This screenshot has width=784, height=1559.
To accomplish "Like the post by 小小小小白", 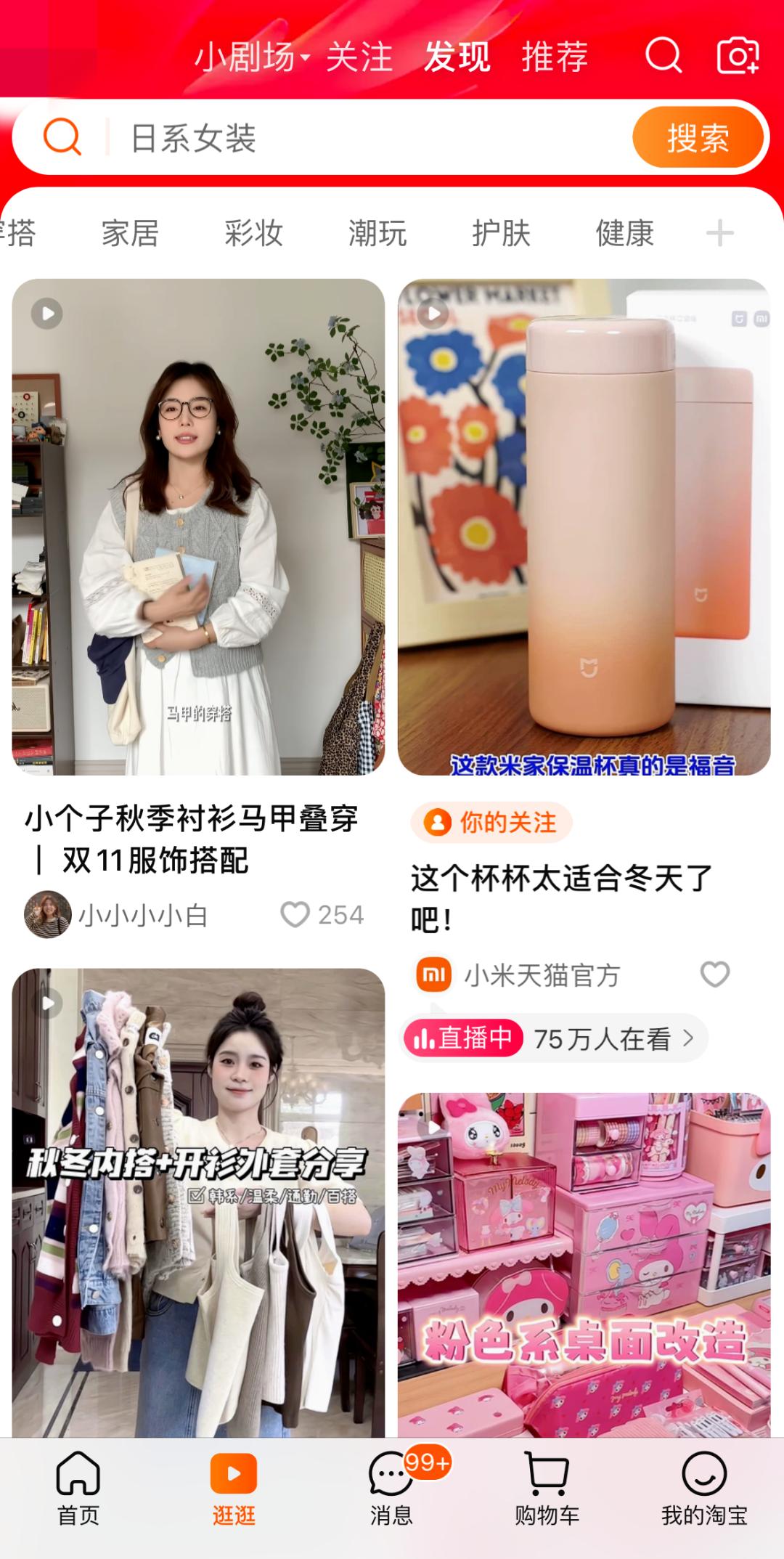I will (x=295, y=914).
